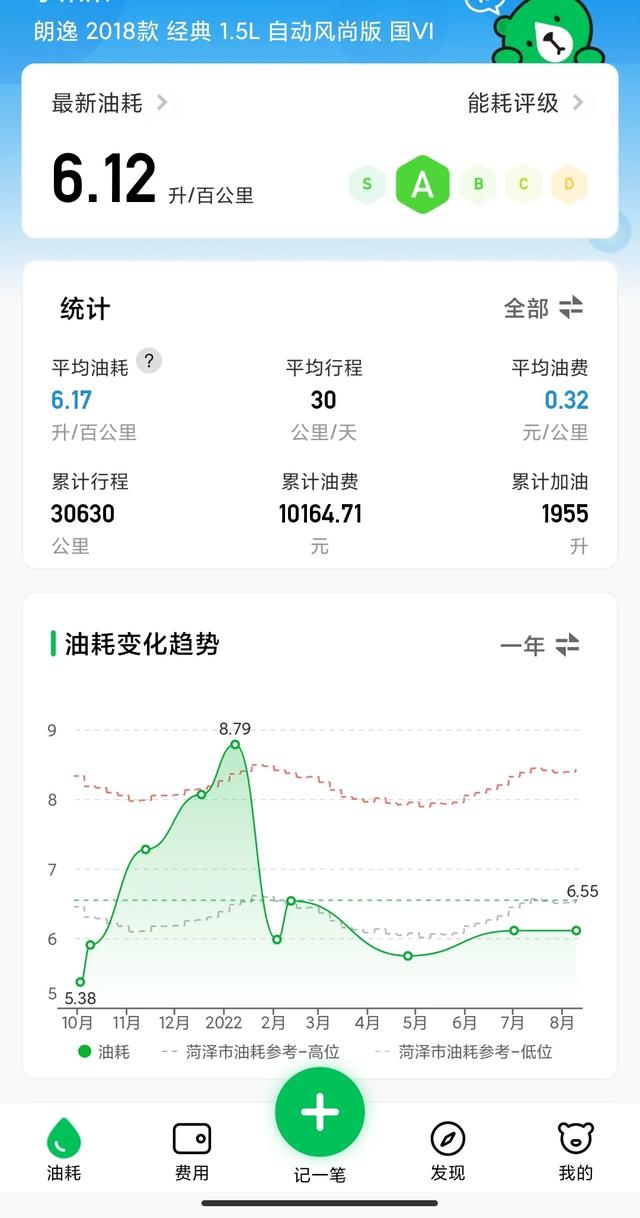Switch to the 费用 tab
Viewport: 640px width, 1218px height.
click(x=192, y=1151)
